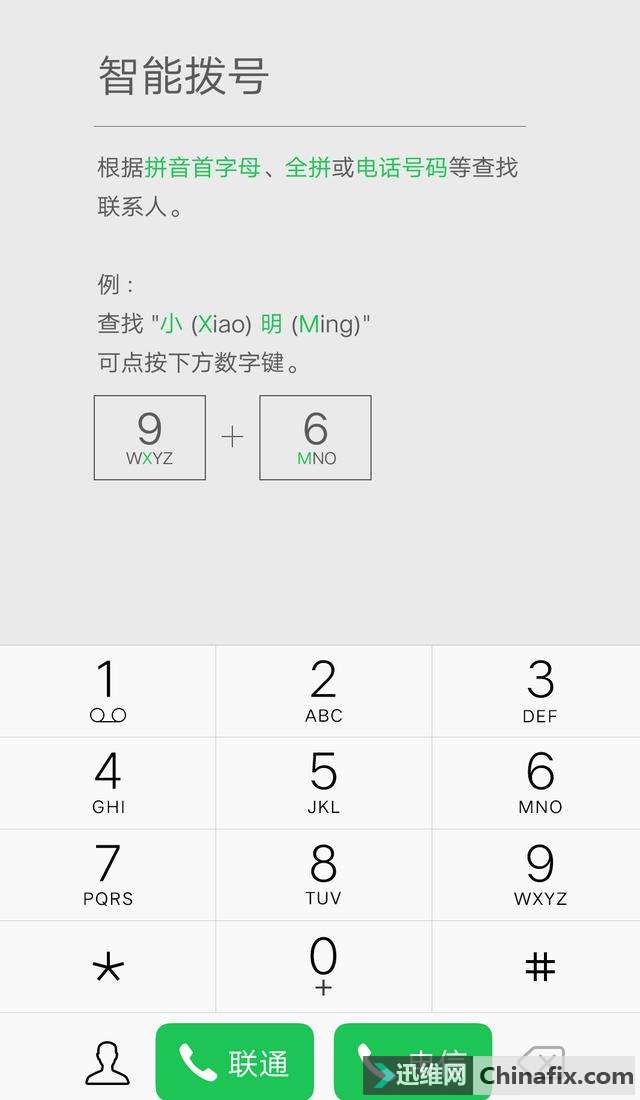Screen dimensions: 640x1100
Task: Enter digit 0 on the keypad
Action: 323,967
